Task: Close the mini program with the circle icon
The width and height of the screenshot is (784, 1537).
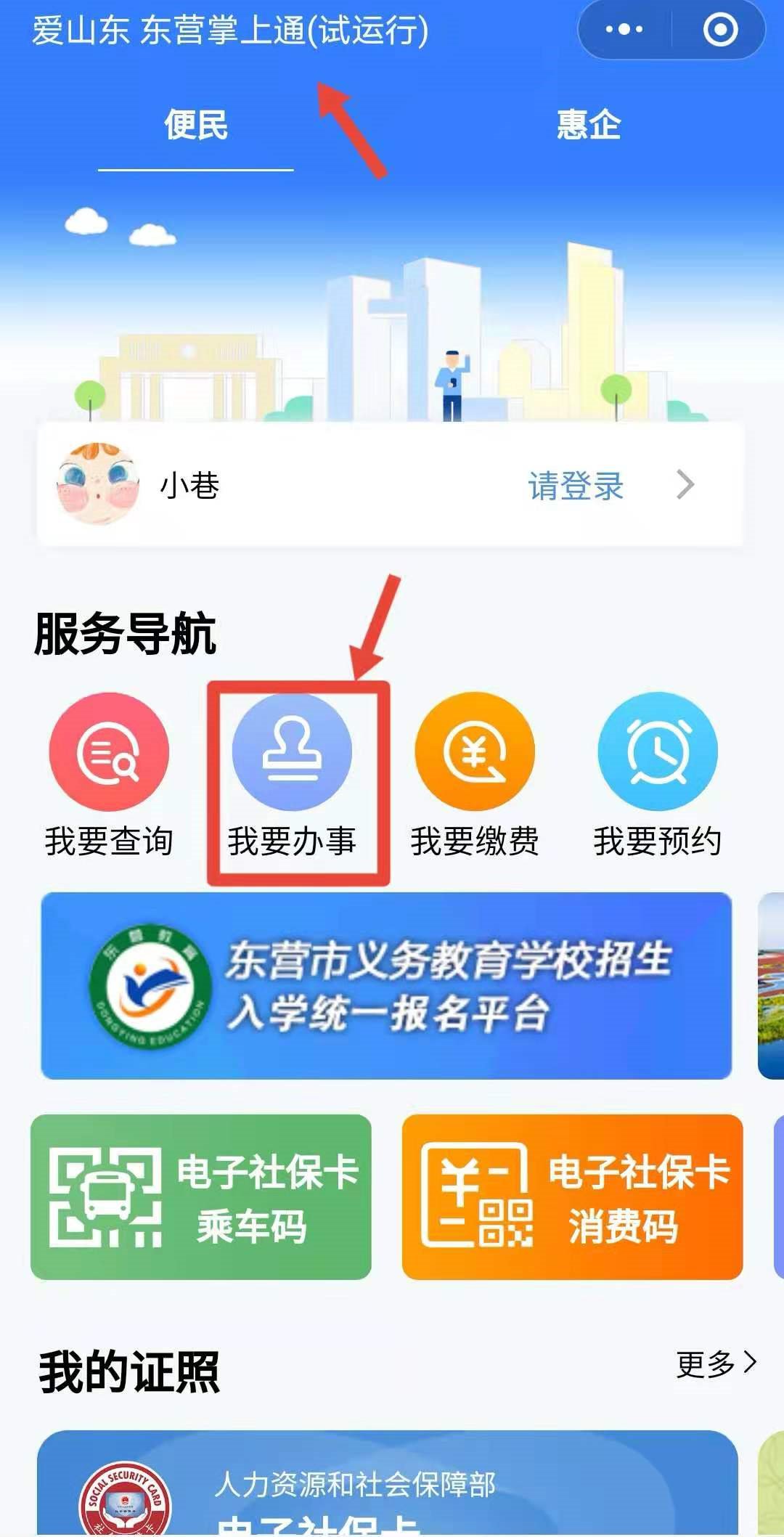Action: click(x=719, y=30)
